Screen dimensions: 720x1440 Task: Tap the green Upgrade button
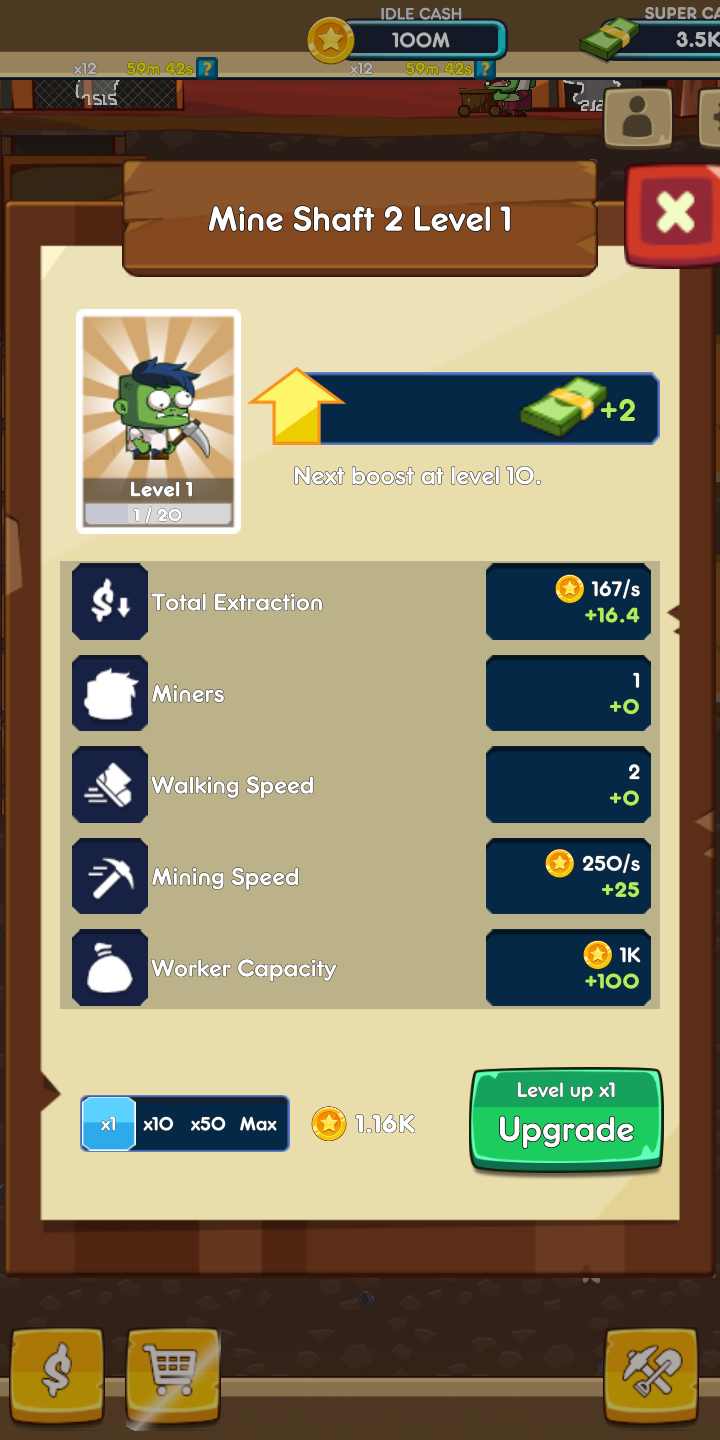point(566,1119)
